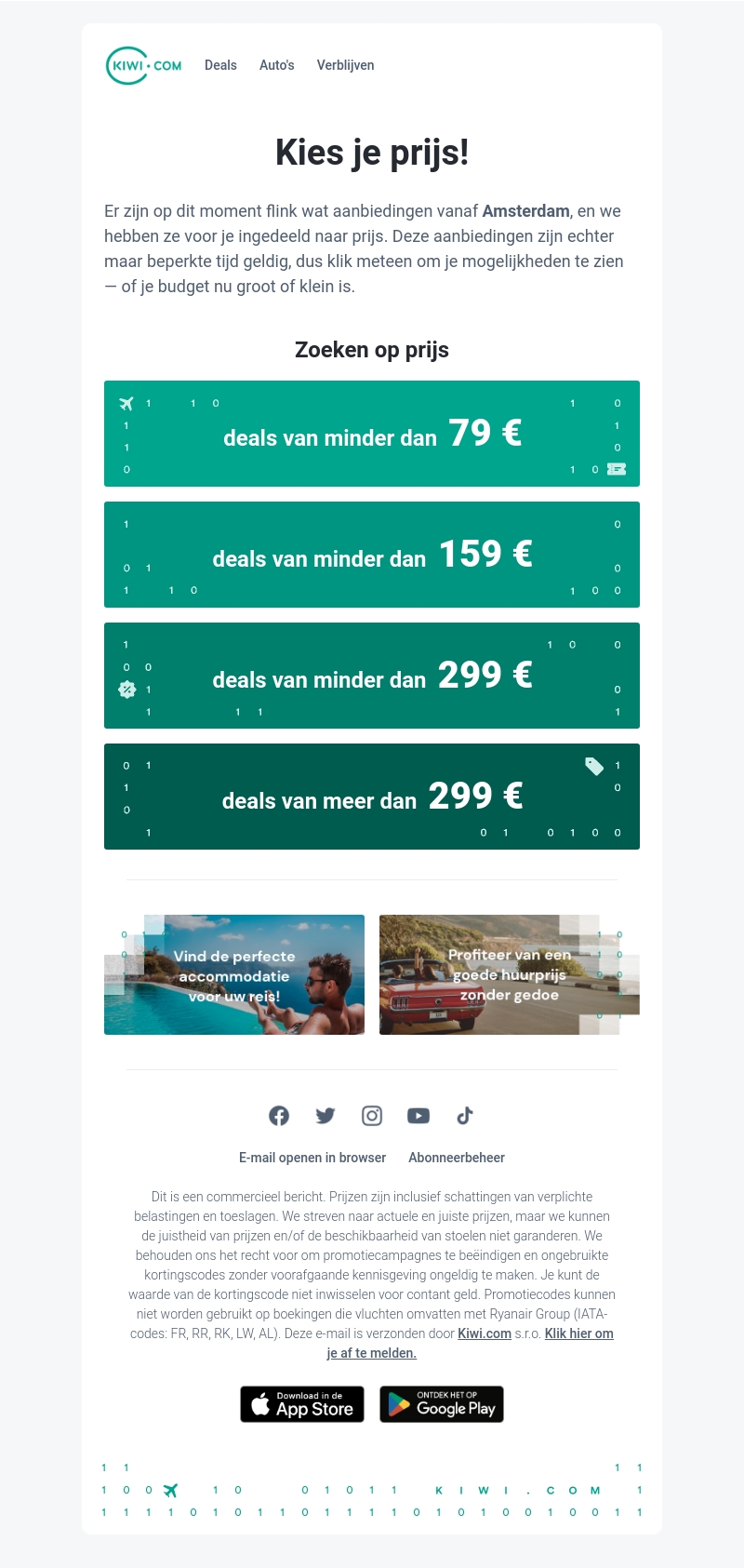744x1568 pixels.
Task: Open the Verblijven header link
Action: [345, 65]
